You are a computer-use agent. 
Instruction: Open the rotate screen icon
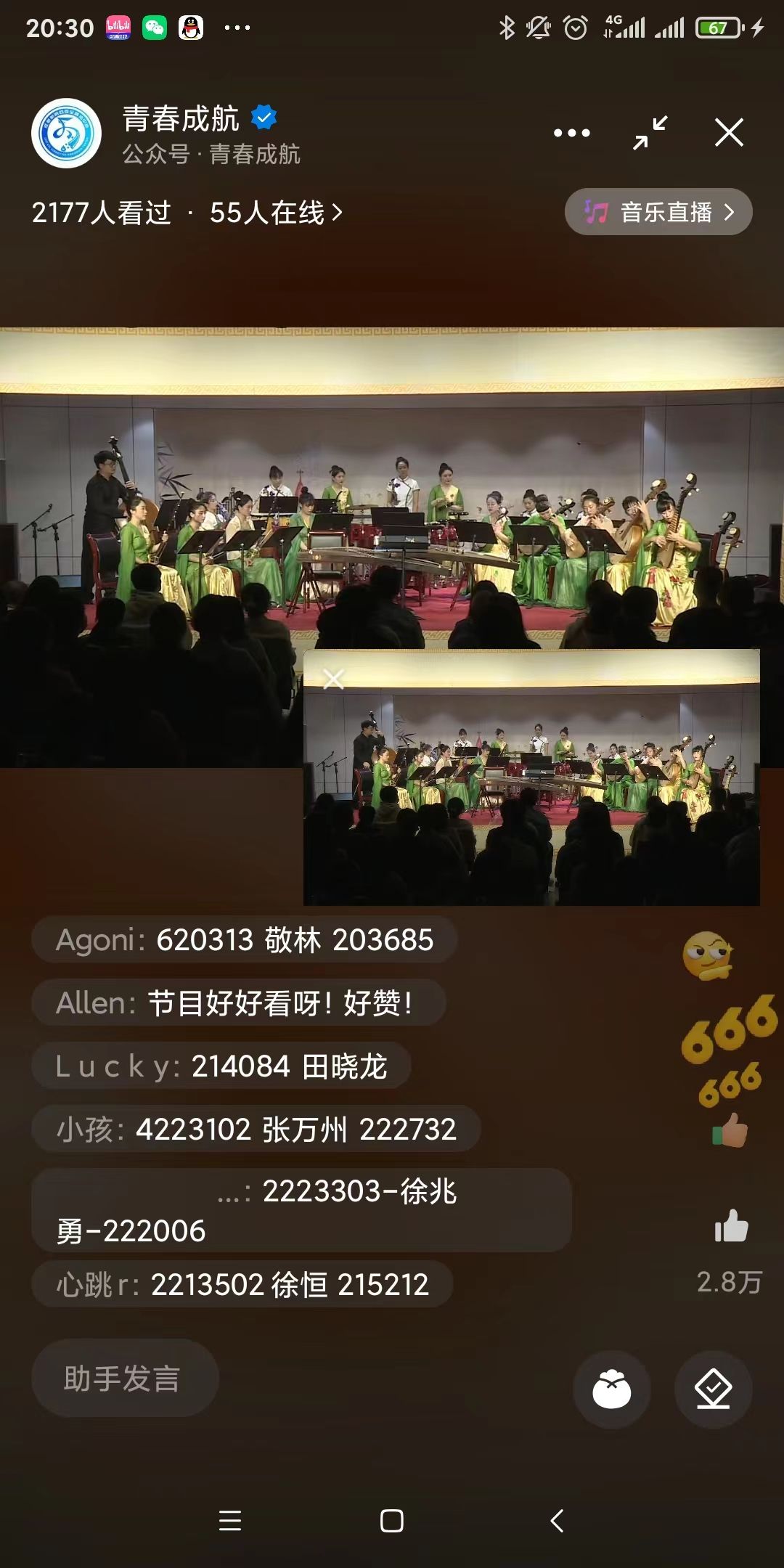[713, 1389]
